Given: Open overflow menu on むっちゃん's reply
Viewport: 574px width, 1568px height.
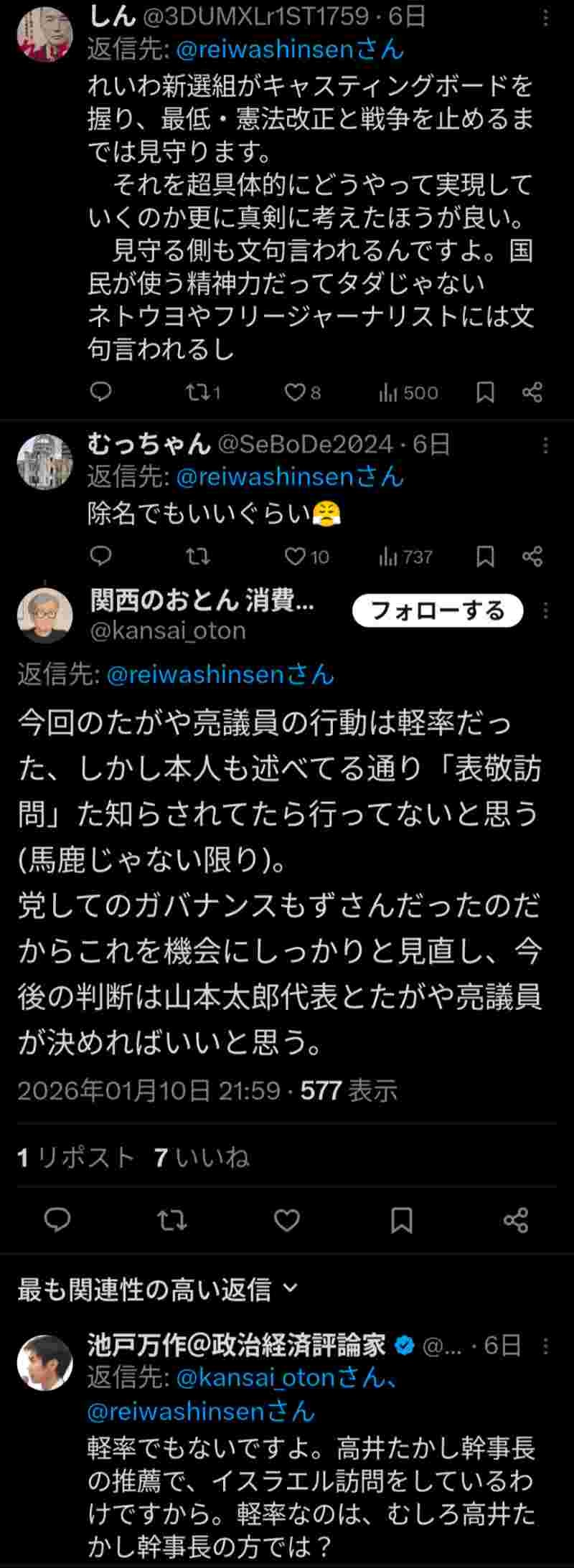Looking at the screenshot, I should coord(546,446).
